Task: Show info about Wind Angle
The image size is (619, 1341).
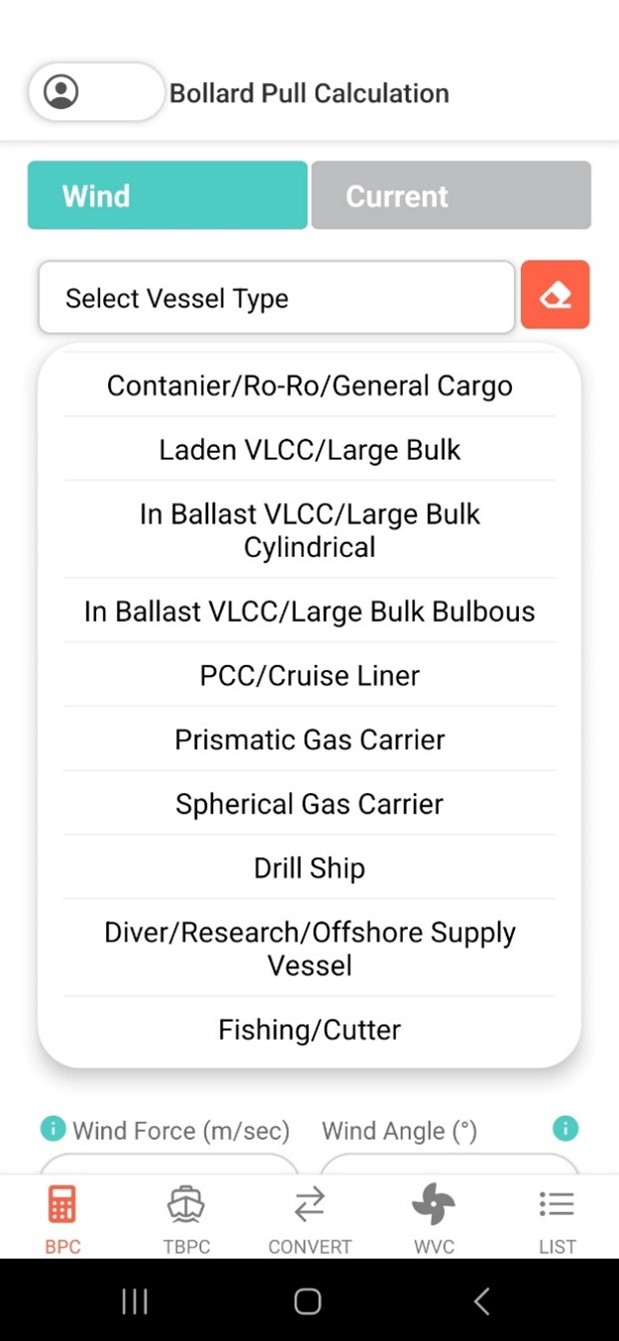Action: (565, 1129)
